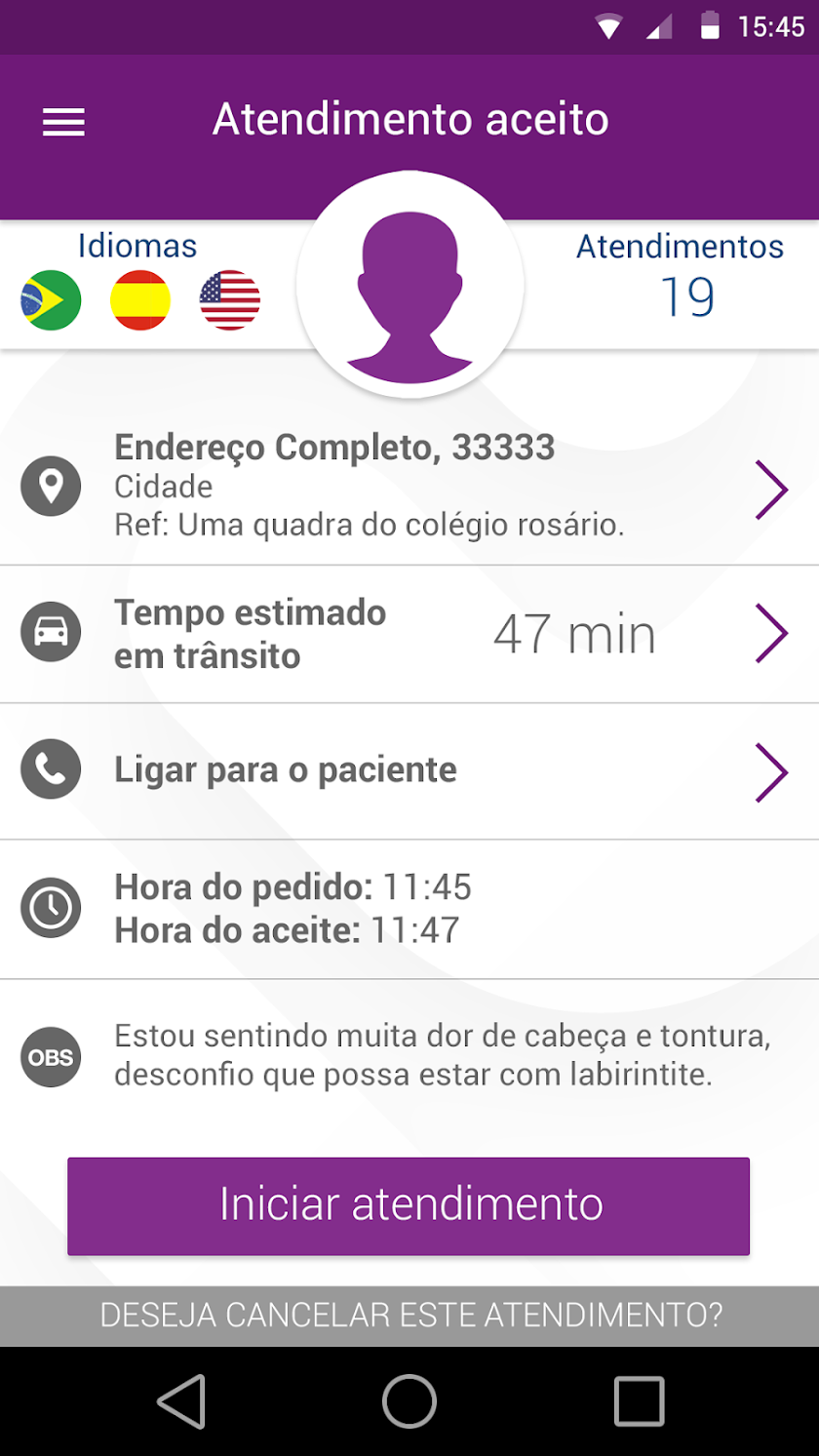The image size is (819, 1456).
Task: Open the hamburger drawer menu
Action: [x=64, y=122]
